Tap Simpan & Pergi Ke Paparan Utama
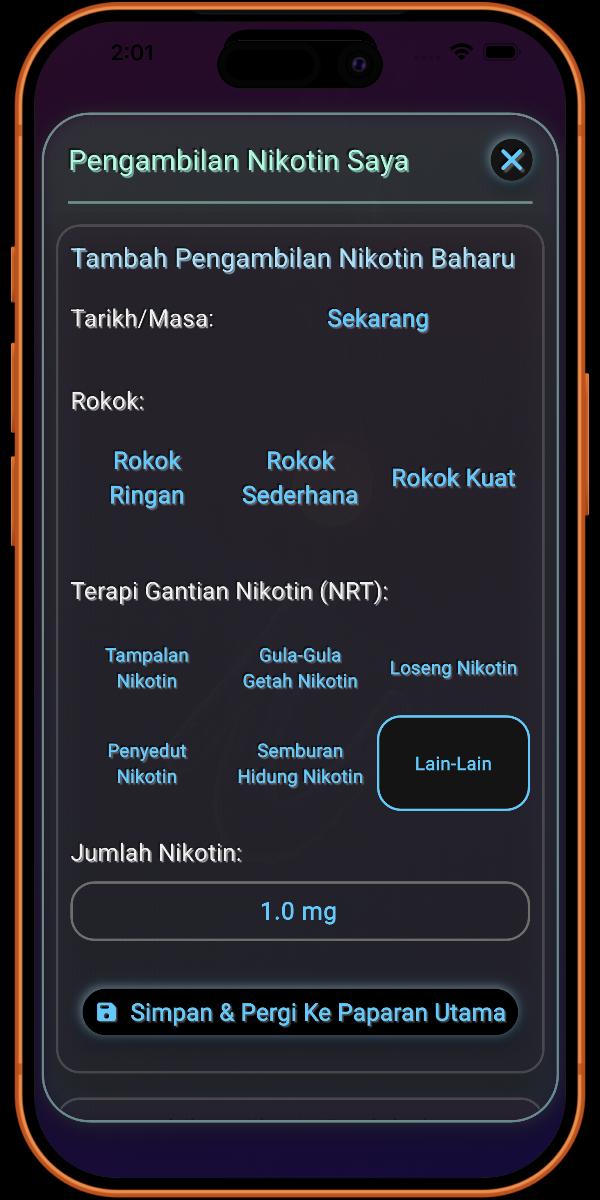This screenshot has height=1200, width=600. (x=300, y=1013)
